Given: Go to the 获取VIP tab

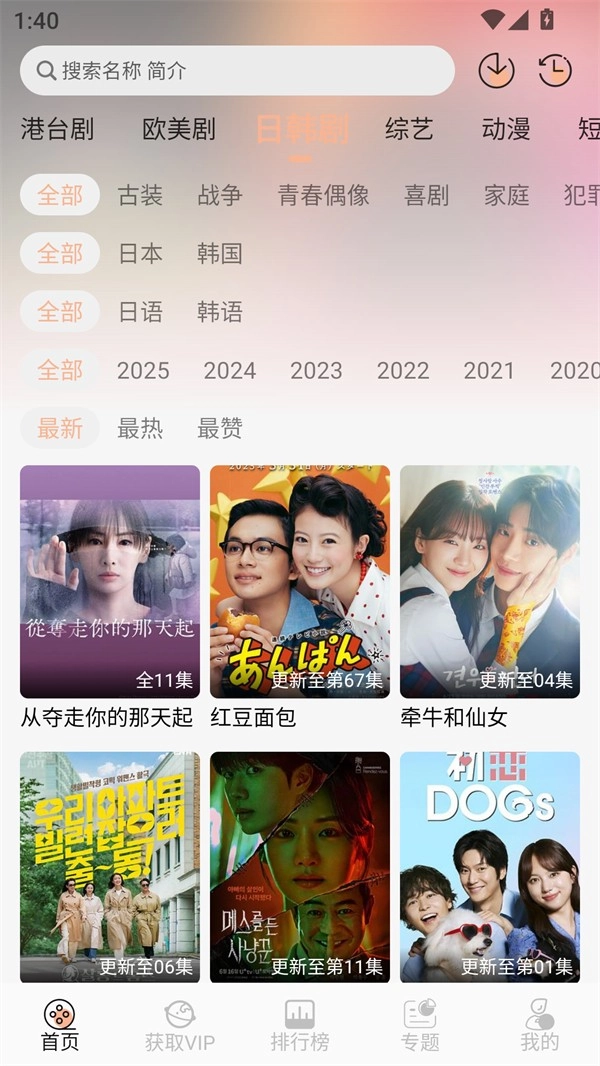Looking at the screenshot, I should [x=180, y=1025].
